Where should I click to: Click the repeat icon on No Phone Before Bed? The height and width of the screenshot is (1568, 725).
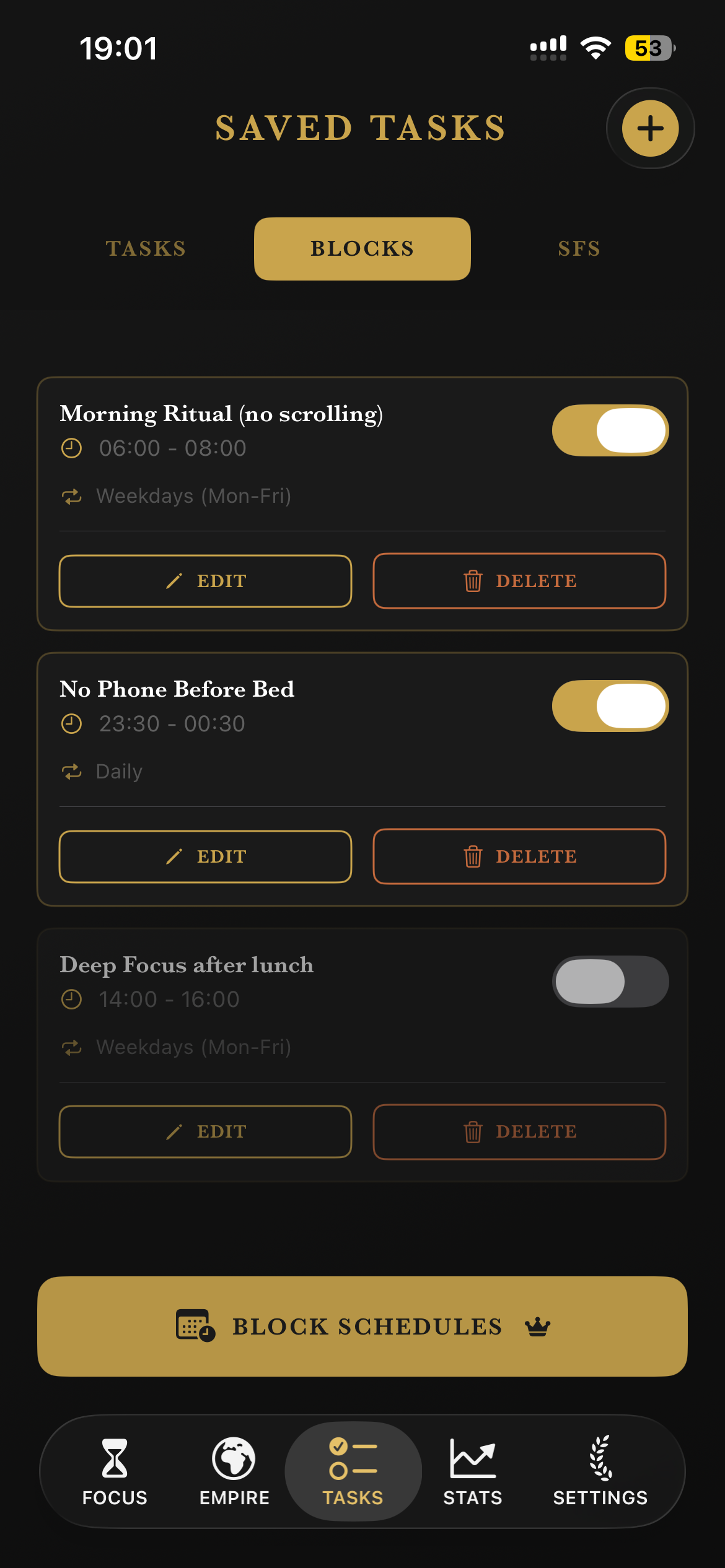pyautogui.click(x=72, y=771)
